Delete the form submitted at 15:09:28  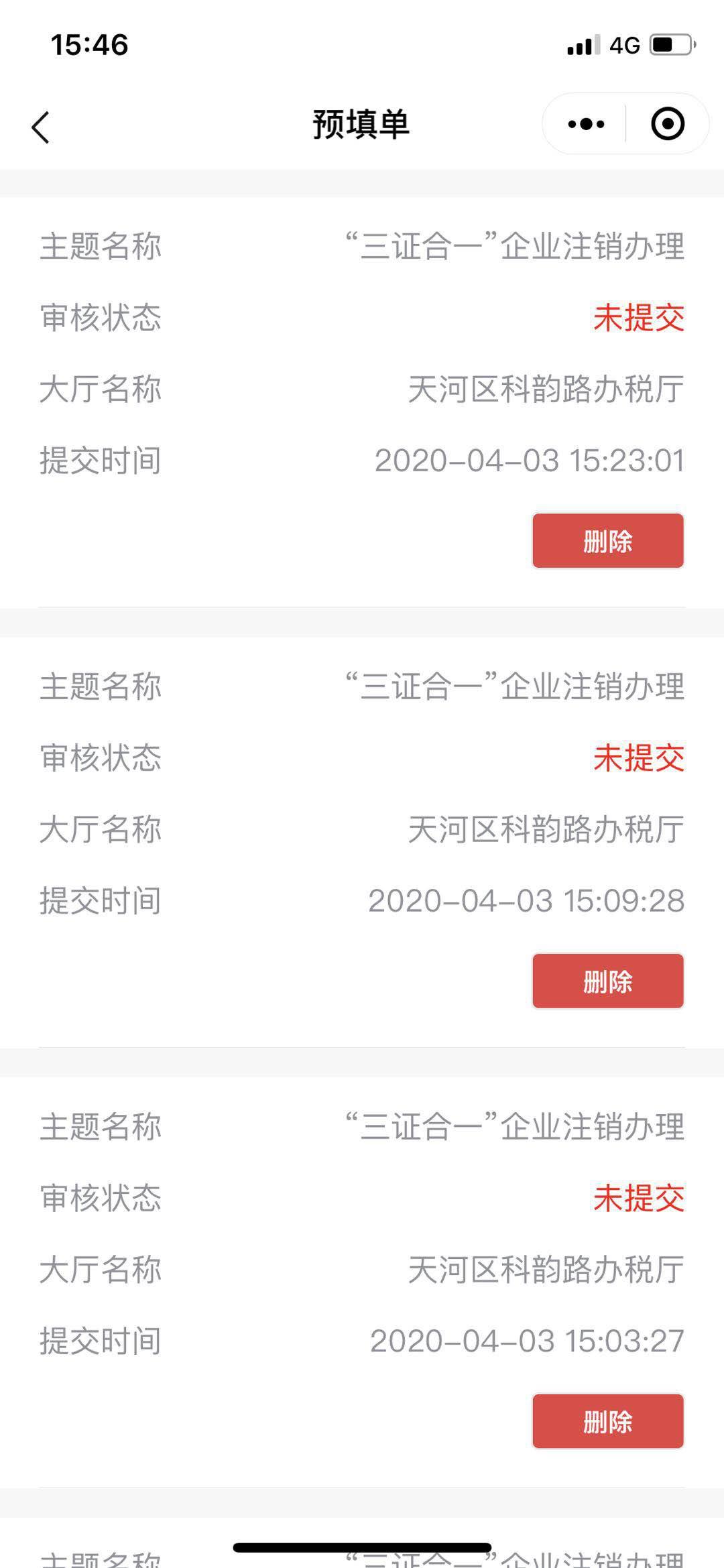607,981
